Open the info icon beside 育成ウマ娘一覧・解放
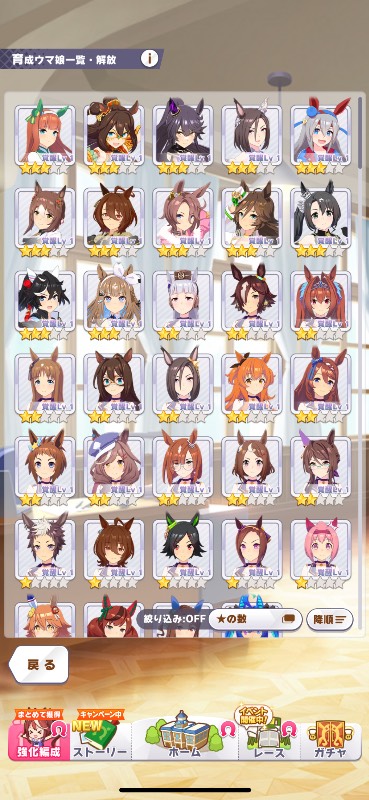The image size is (369, 800). tap(150, 59)
